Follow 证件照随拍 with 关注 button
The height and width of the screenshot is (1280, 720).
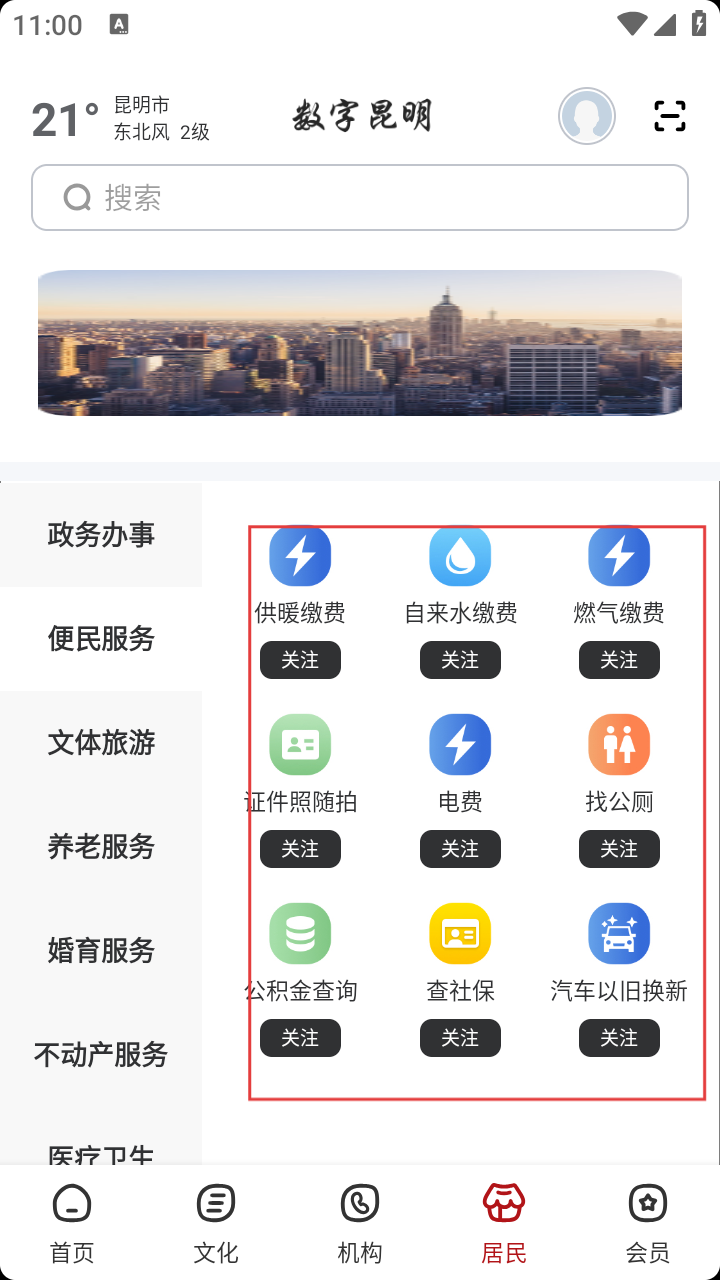[x=300, y=849]
